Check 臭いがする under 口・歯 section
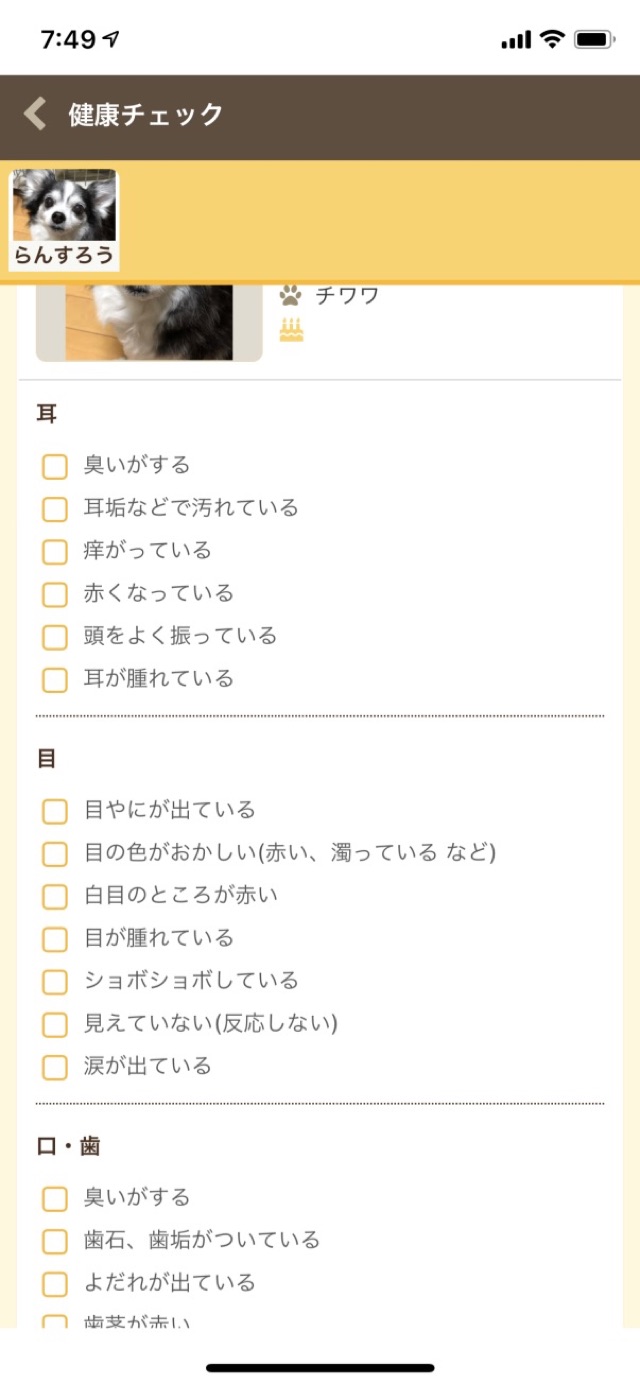Viewport: 640px width, 1384px height. [x=55, y=1199]
